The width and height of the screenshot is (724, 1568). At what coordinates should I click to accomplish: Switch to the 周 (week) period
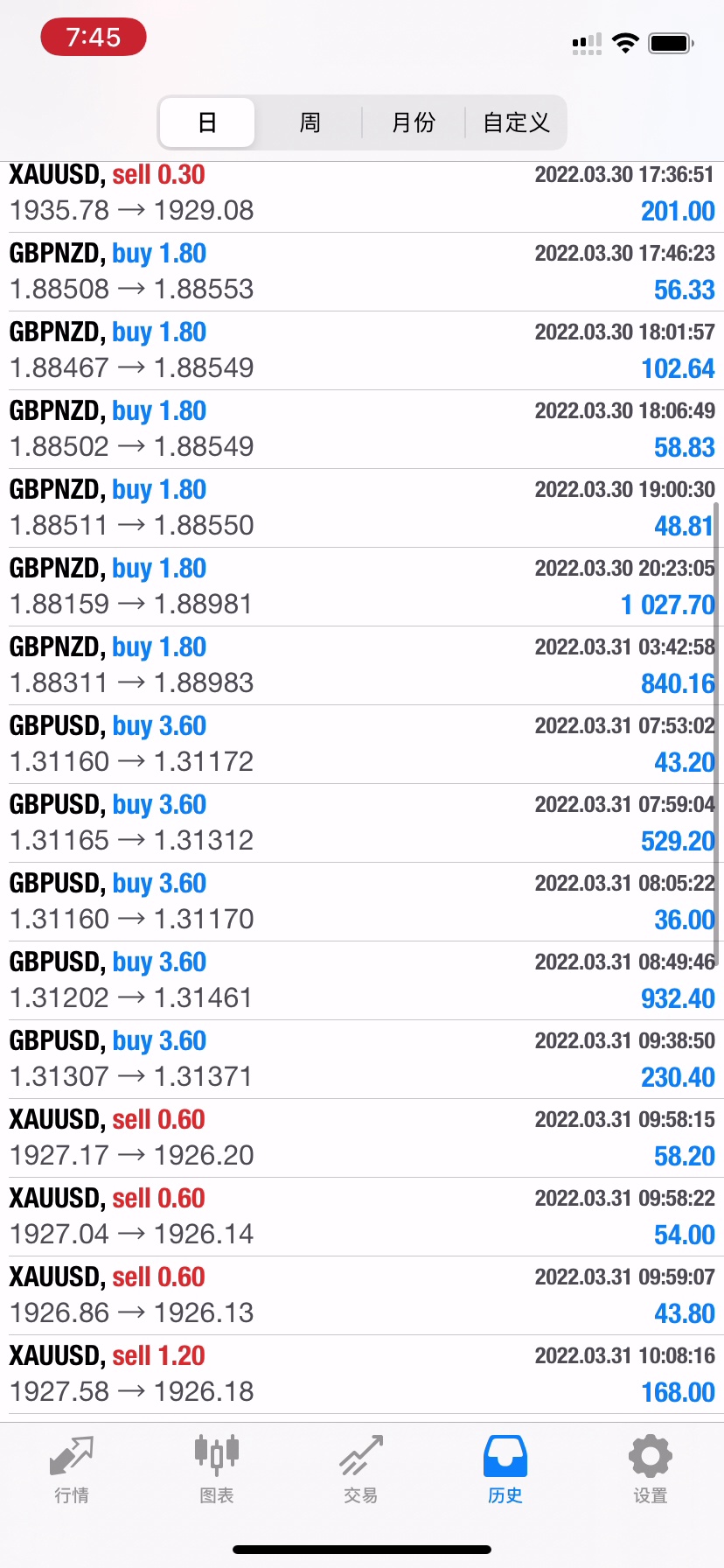[x=310, y=122]
